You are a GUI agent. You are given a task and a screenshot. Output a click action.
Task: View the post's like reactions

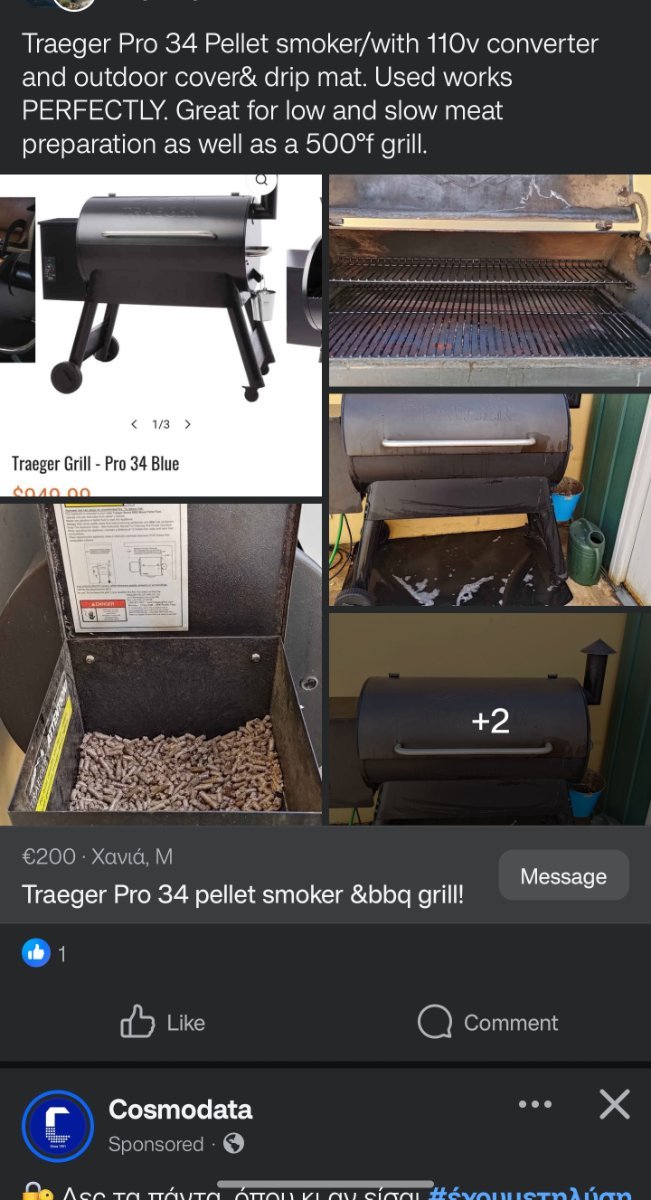click(44, 953)
